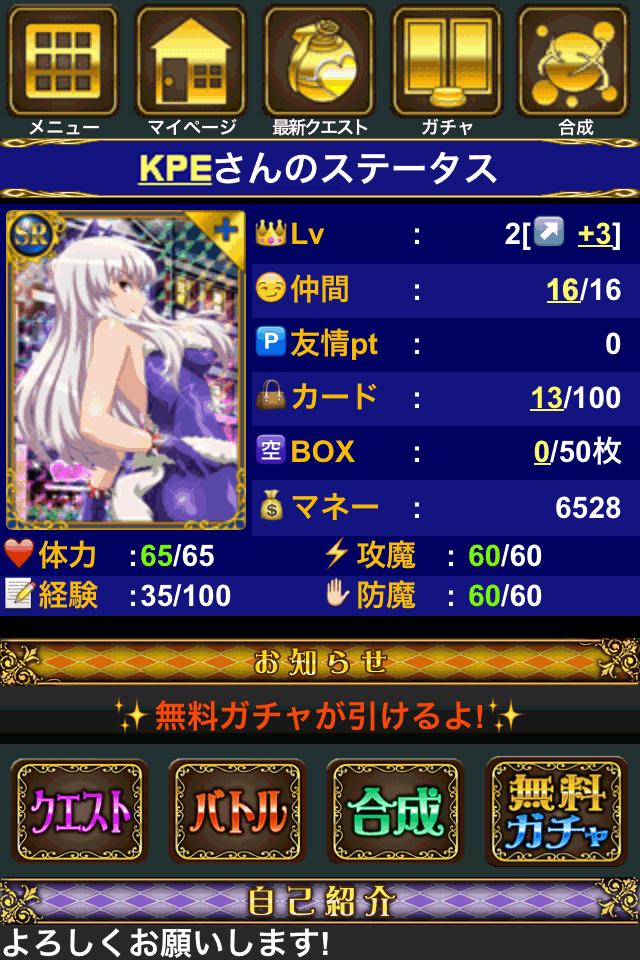Open the メニュー menu

pyautogui.click(x=64, y=70)
